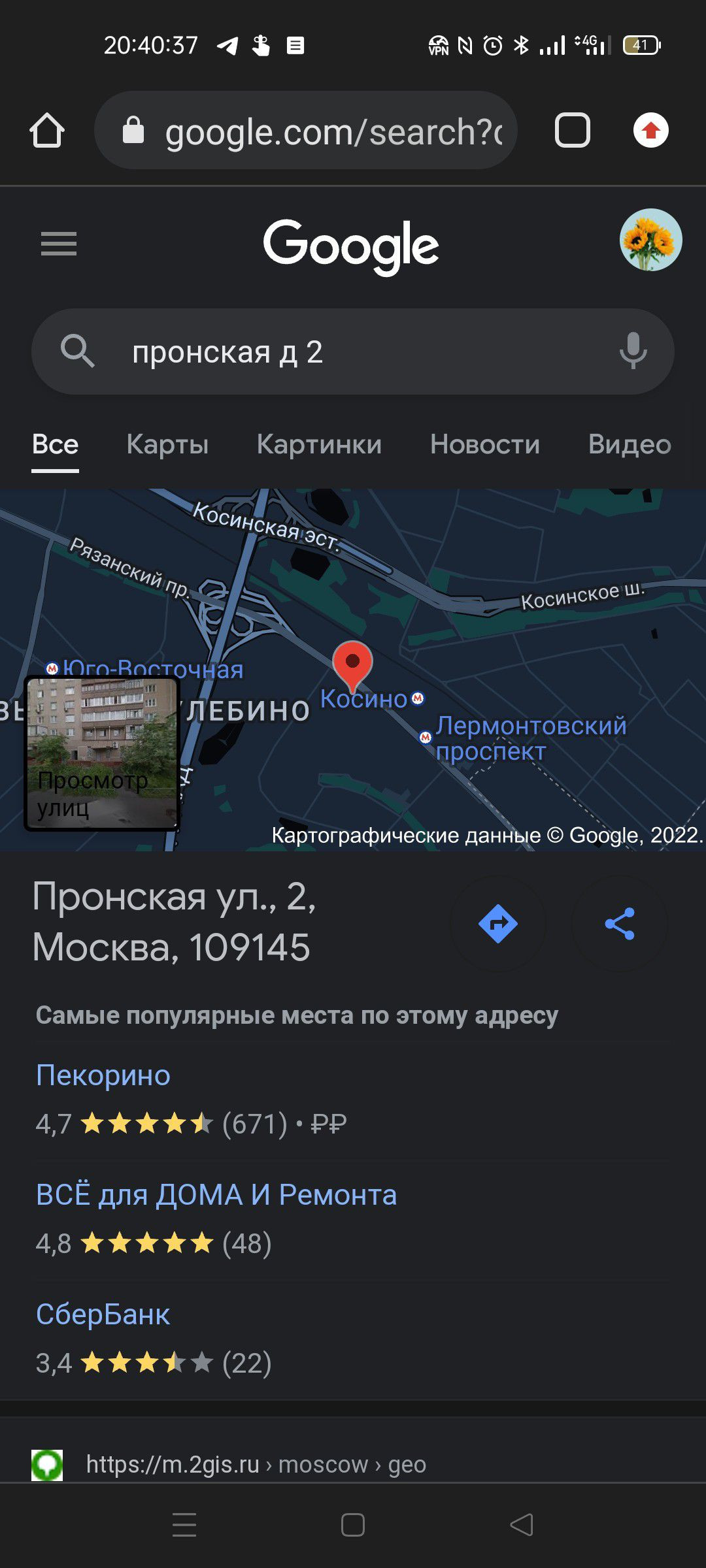Share this address
The width and height of the screenshot is (706, 1568).
click(619, 924)
